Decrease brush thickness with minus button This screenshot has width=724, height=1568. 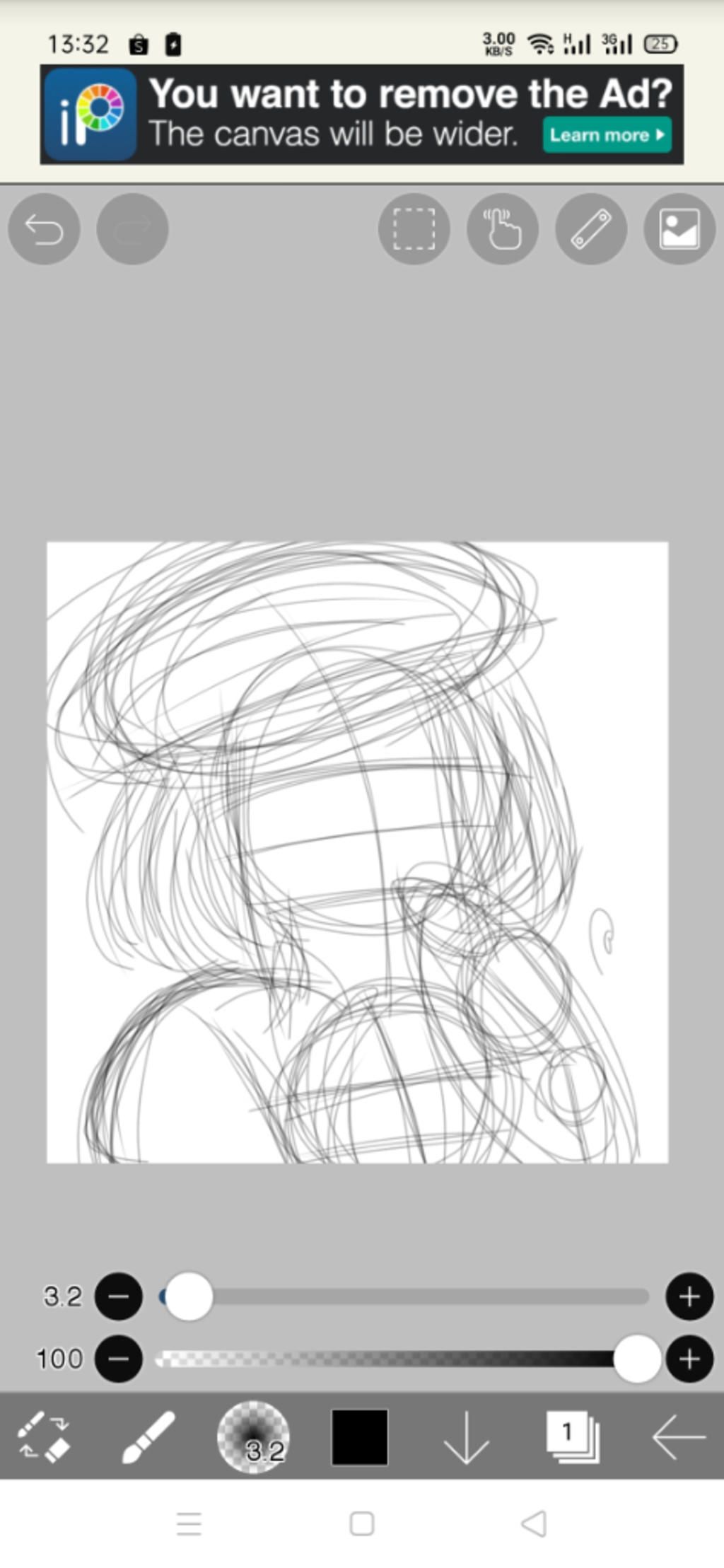(119, 1296)
